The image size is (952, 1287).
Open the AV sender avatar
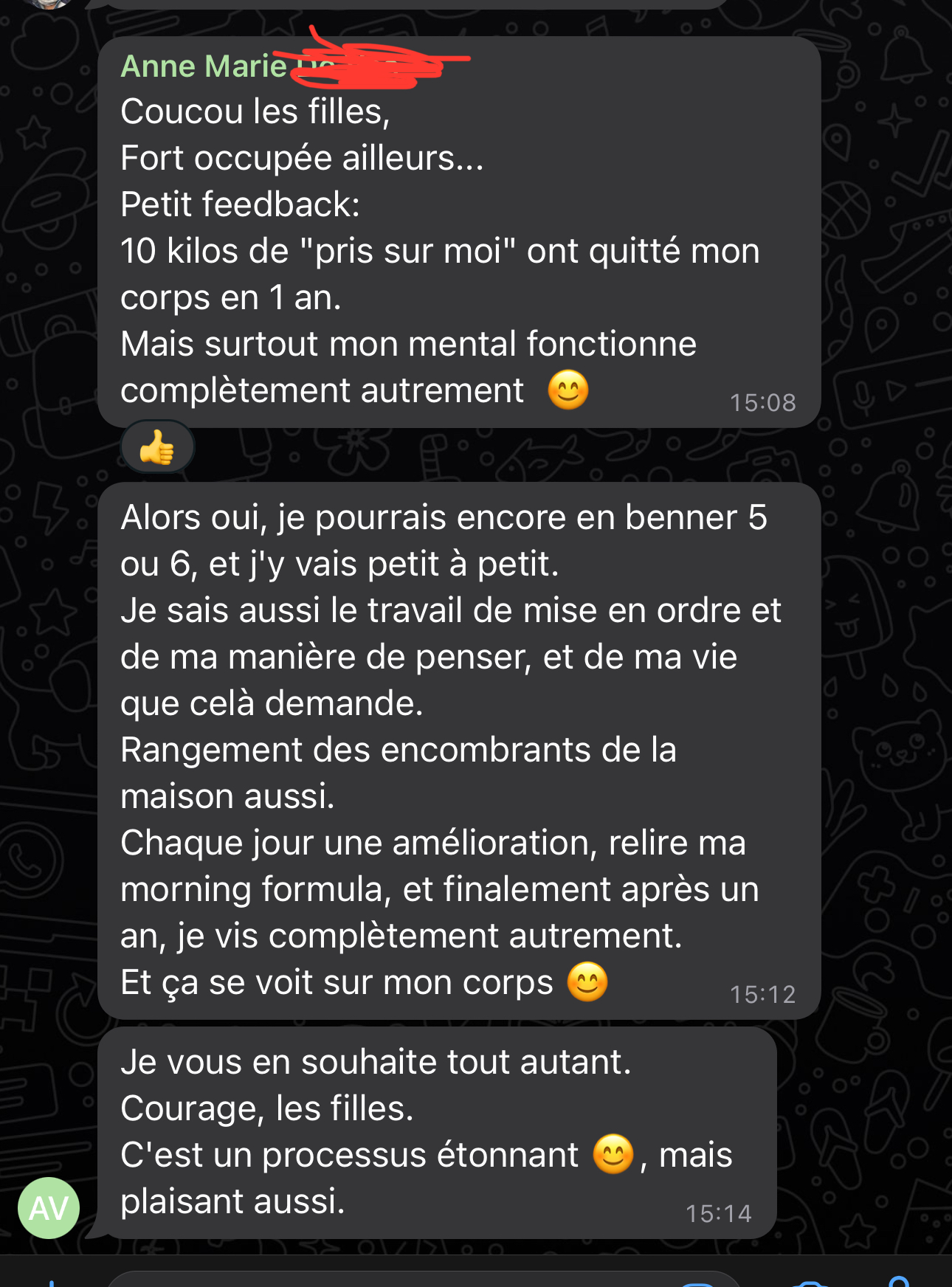[x=49, y=1208]
